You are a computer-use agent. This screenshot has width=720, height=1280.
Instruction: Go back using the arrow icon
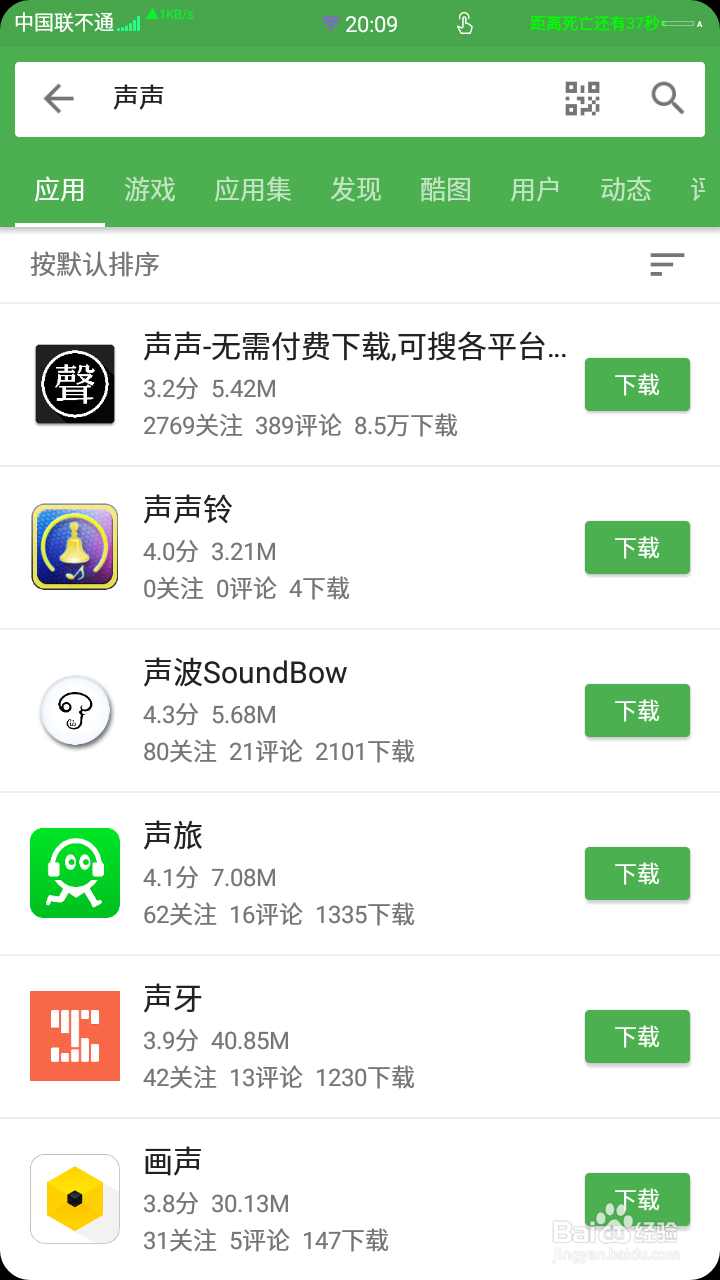point(59,98)
